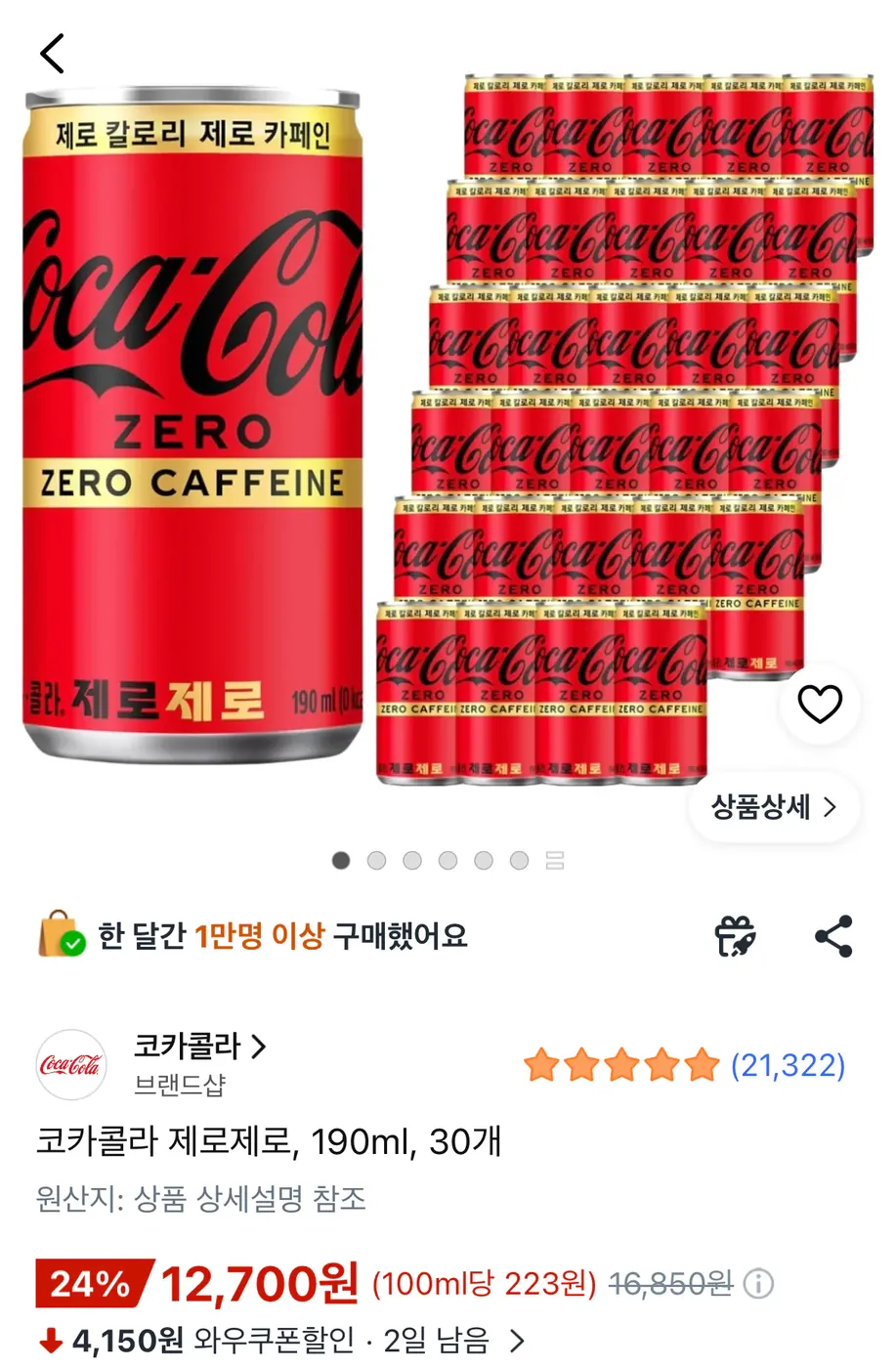Viewport: 896px width, 1368px height.
Task: Tap the back arrow at top left
Action: coord(51,54)
